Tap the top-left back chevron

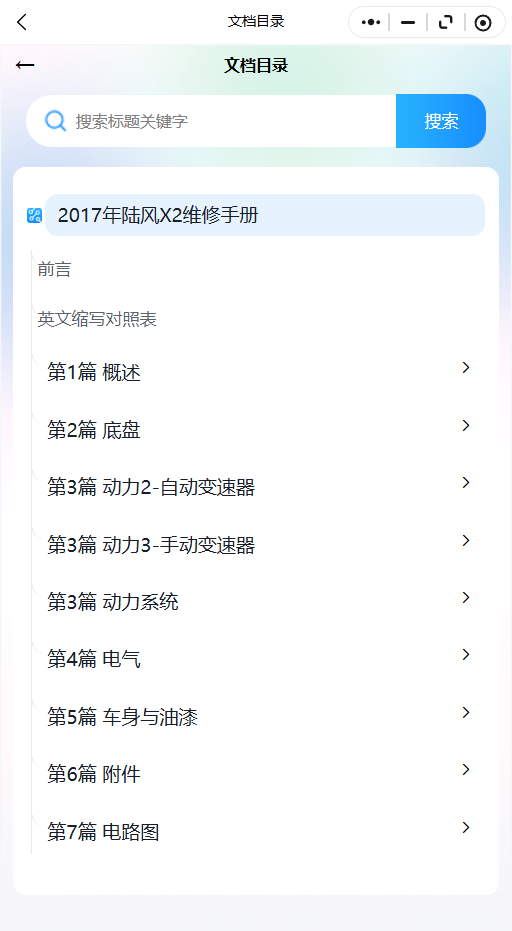22,23
